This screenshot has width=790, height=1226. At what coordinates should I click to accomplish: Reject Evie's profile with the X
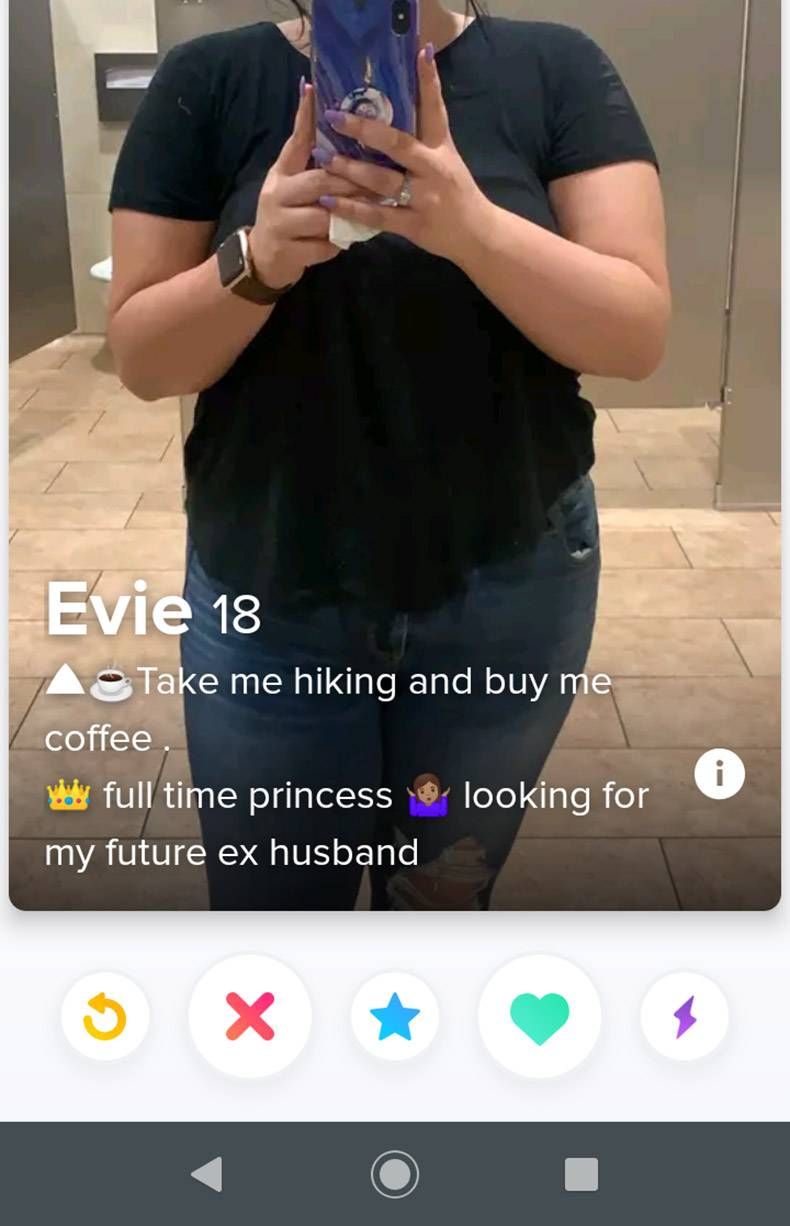click(250, 1017)
